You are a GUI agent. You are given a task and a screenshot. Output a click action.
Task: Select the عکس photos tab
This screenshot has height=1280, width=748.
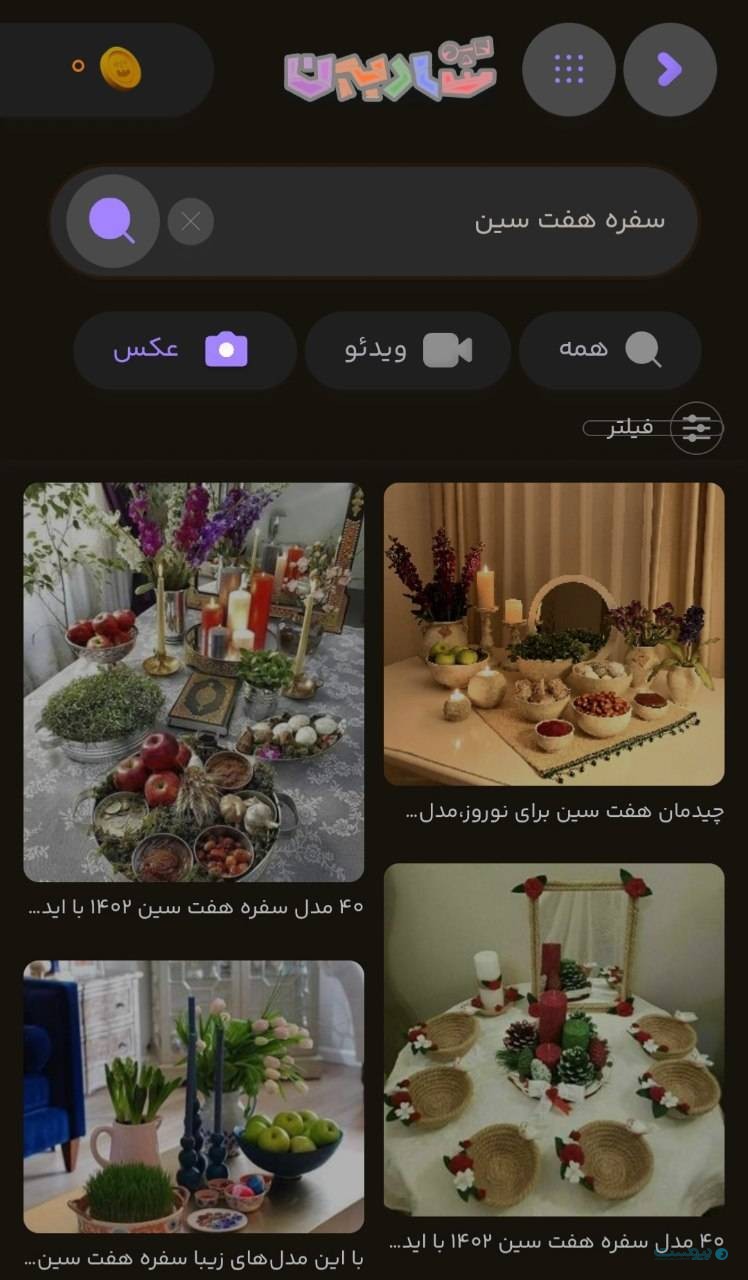(x=184, y=350)
